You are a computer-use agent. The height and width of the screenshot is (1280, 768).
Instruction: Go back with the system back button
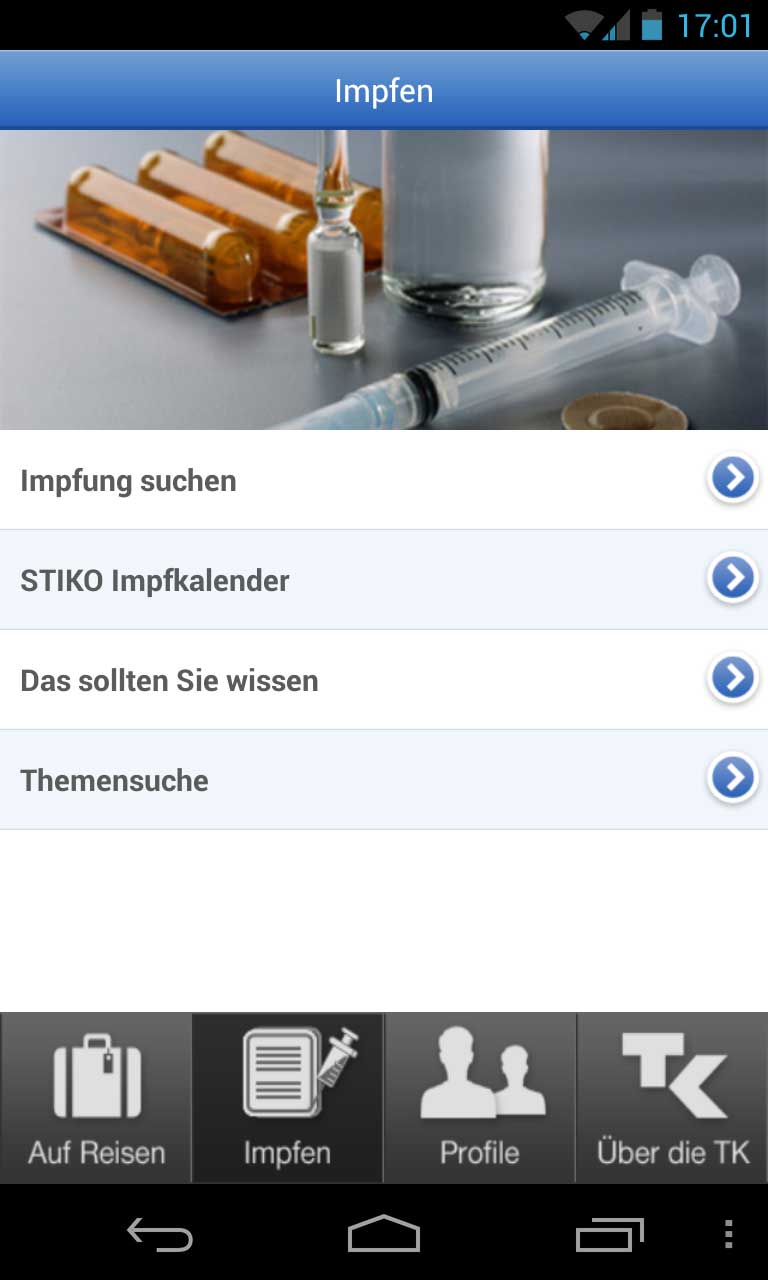point(160,1235)
